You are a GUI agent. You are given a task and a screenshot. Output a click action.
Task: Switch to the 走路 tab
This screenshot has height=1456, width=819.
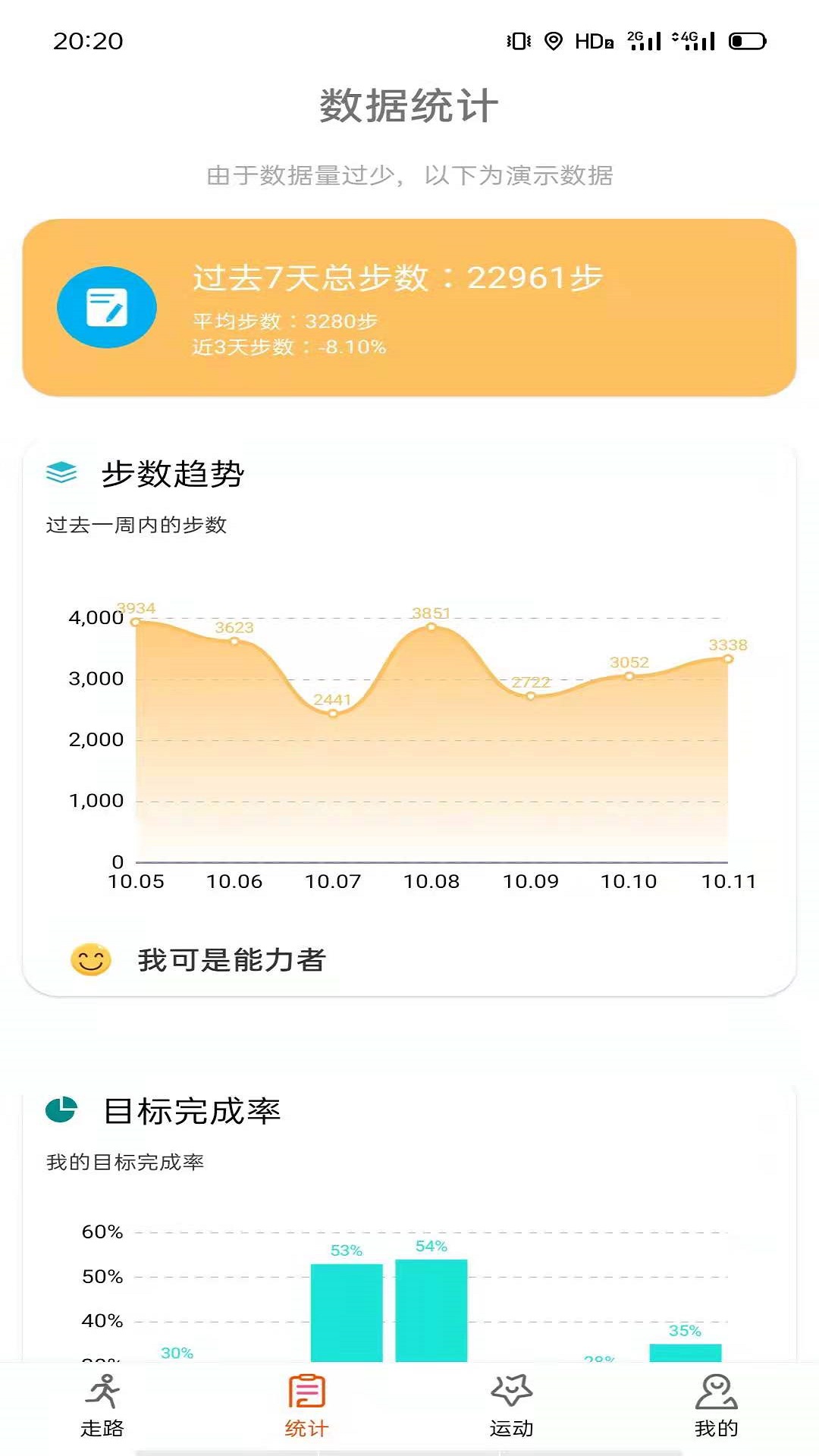(102, 1407)
